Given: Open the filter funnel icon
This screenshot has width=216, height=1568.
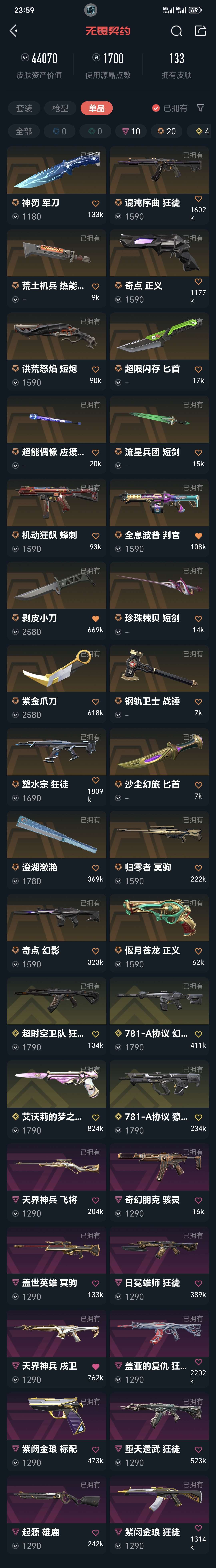Looking at the screenshot, I should (x=200, y=108).
